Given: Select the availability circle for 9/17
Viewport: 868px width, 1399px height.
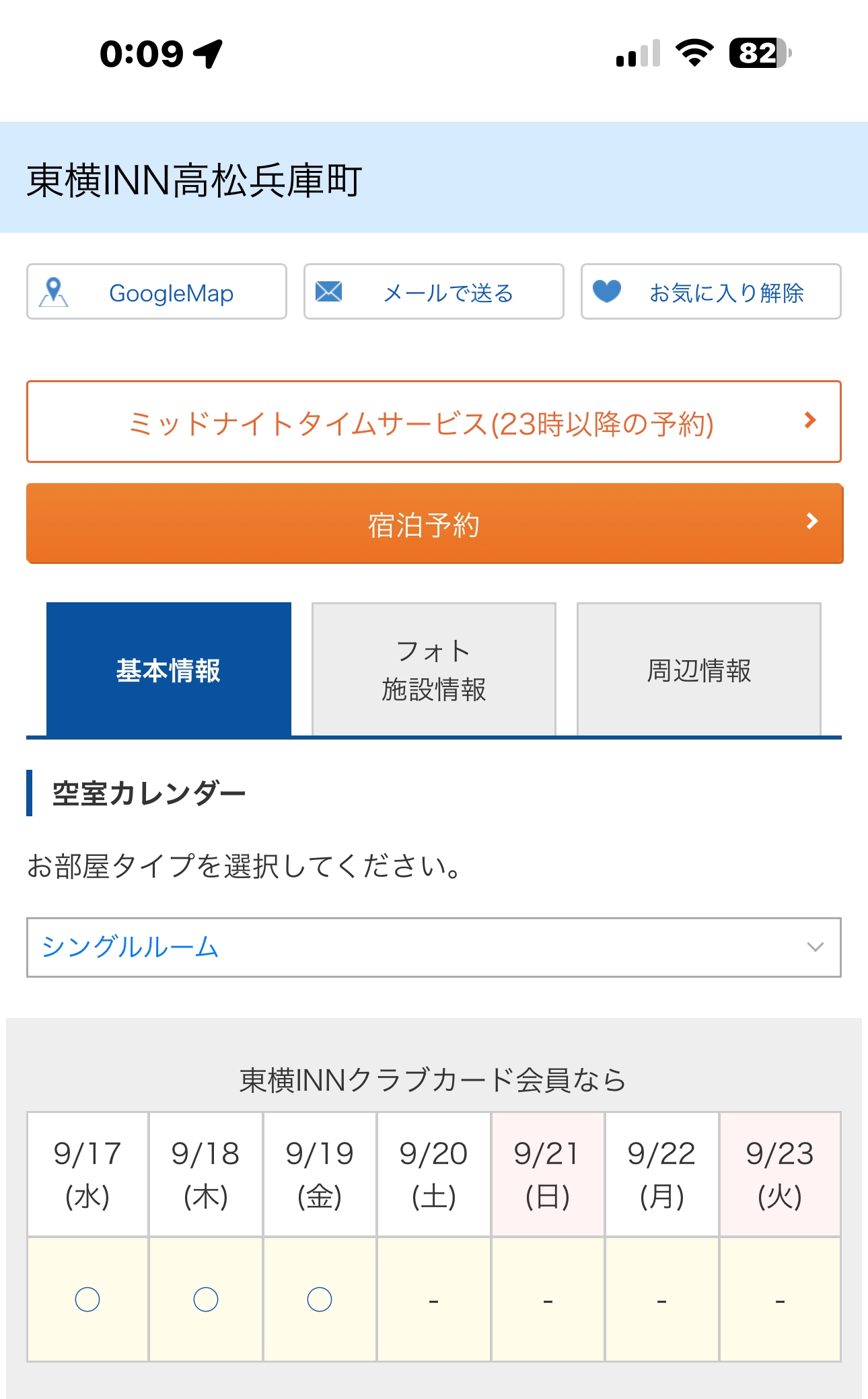Looking at the screenshot, I should pos(87,1299).
